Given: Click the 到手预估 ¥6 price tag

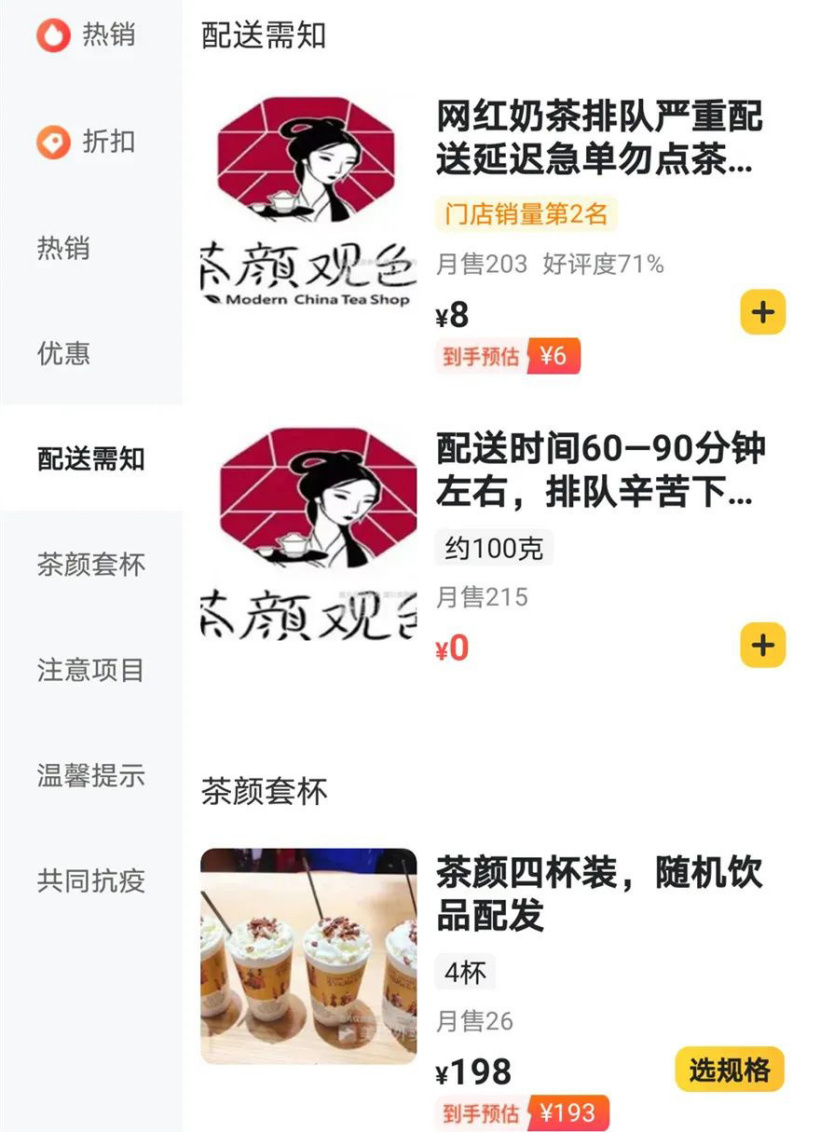Looking at the screenshot, I should pyautogui.click(x=505, y=356).
